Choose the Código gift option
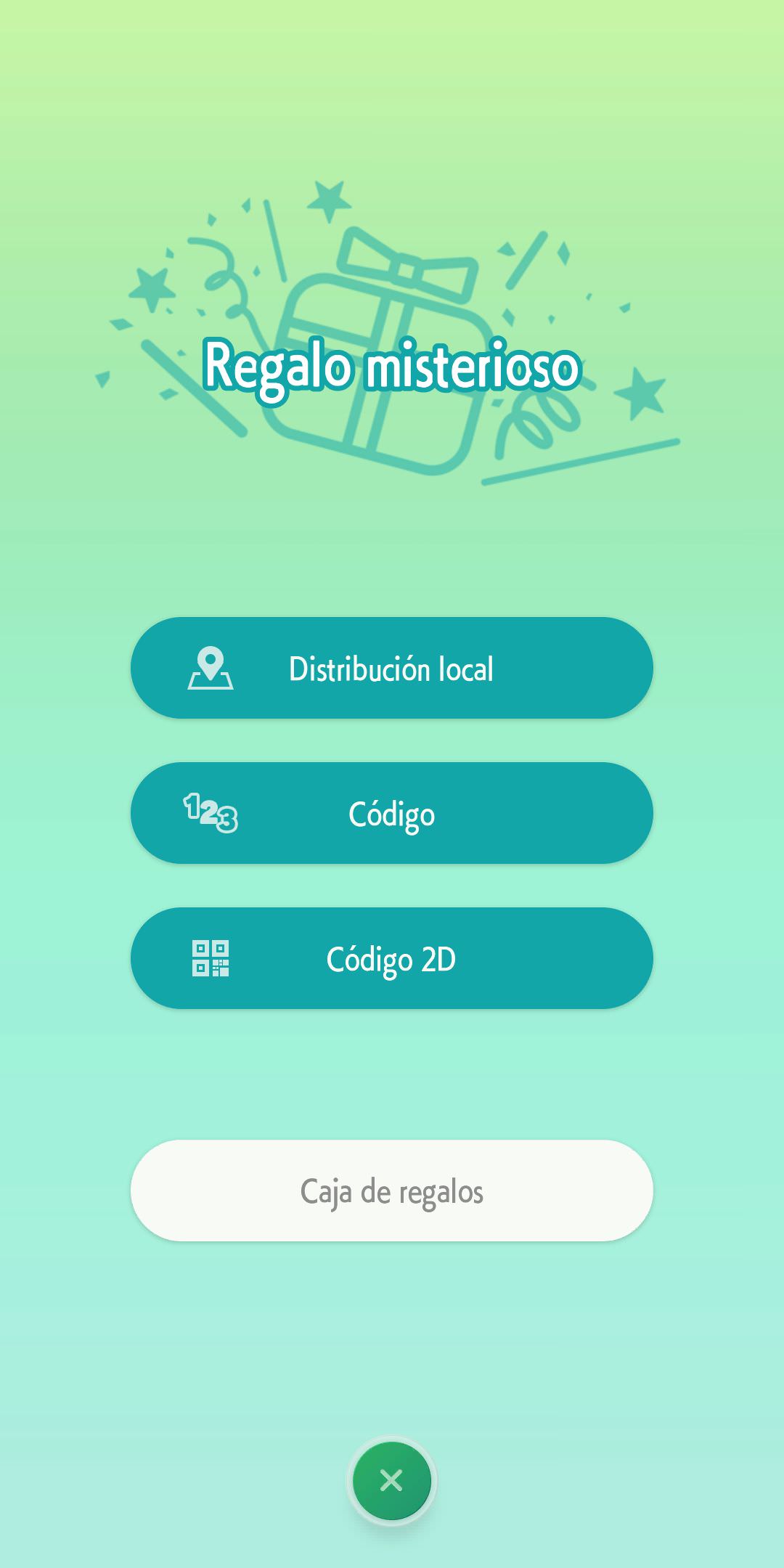This screenshot has width=784, height=1568. (392, 813)
